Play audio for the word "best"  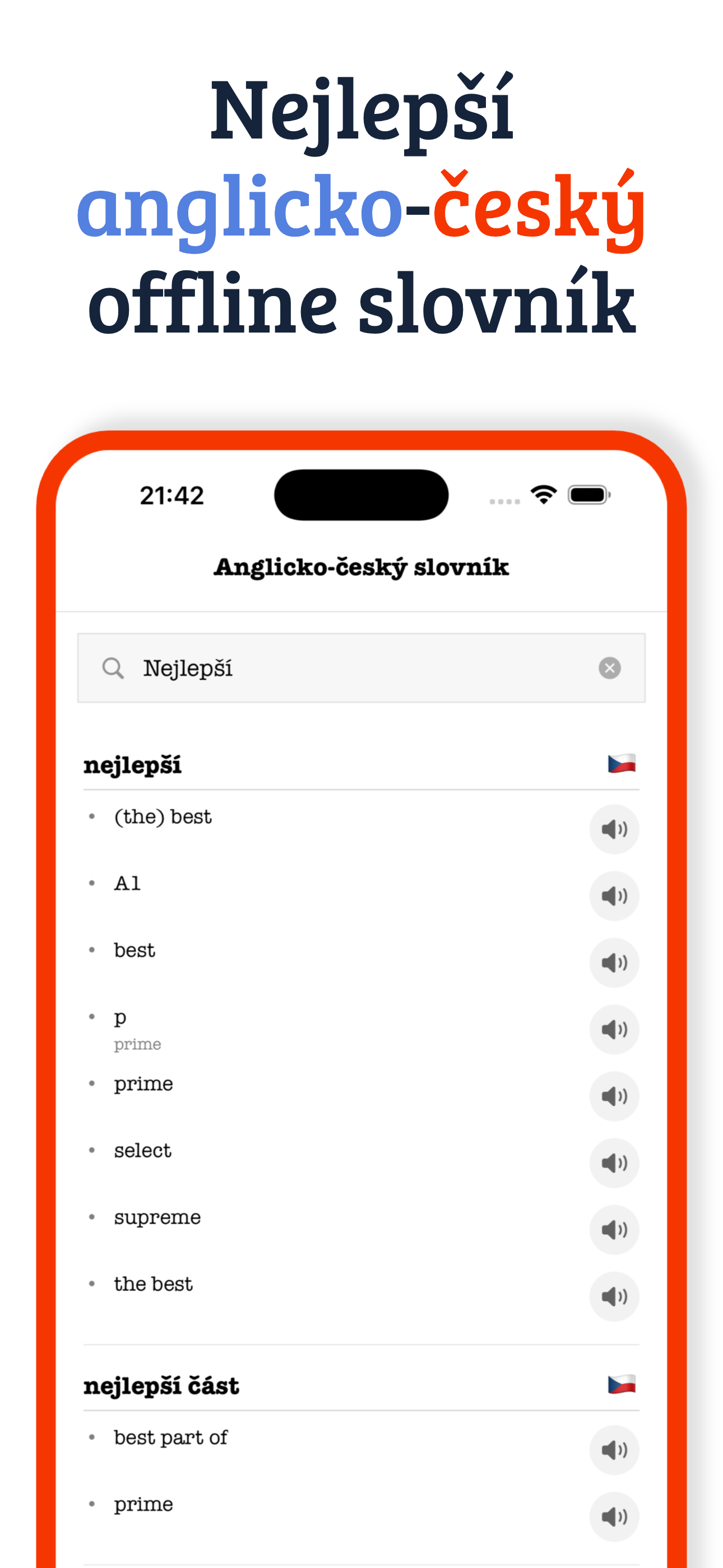(x=614, y=962)
